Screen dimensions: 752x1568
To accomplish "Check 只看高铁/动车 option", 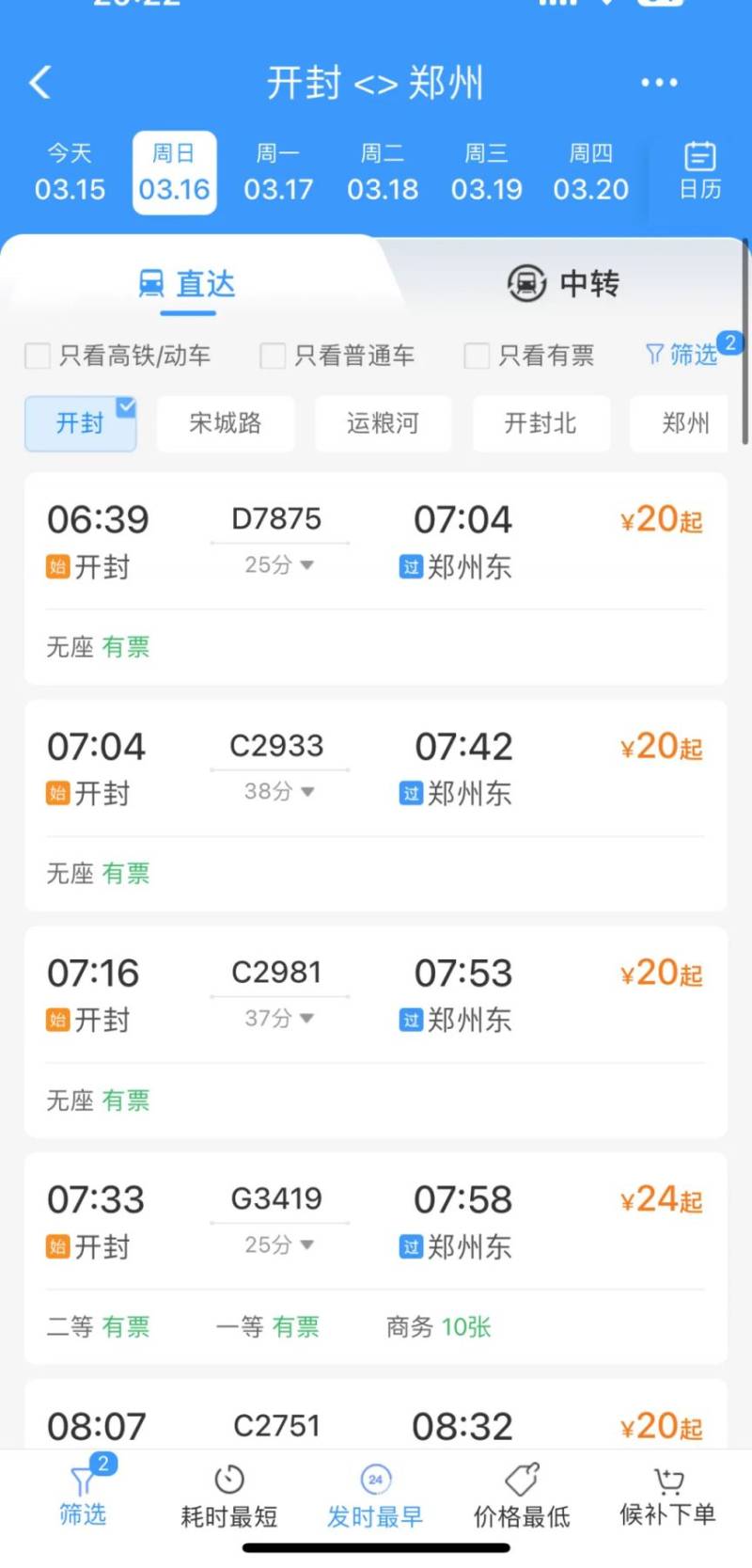I will [x=117, y=356].
